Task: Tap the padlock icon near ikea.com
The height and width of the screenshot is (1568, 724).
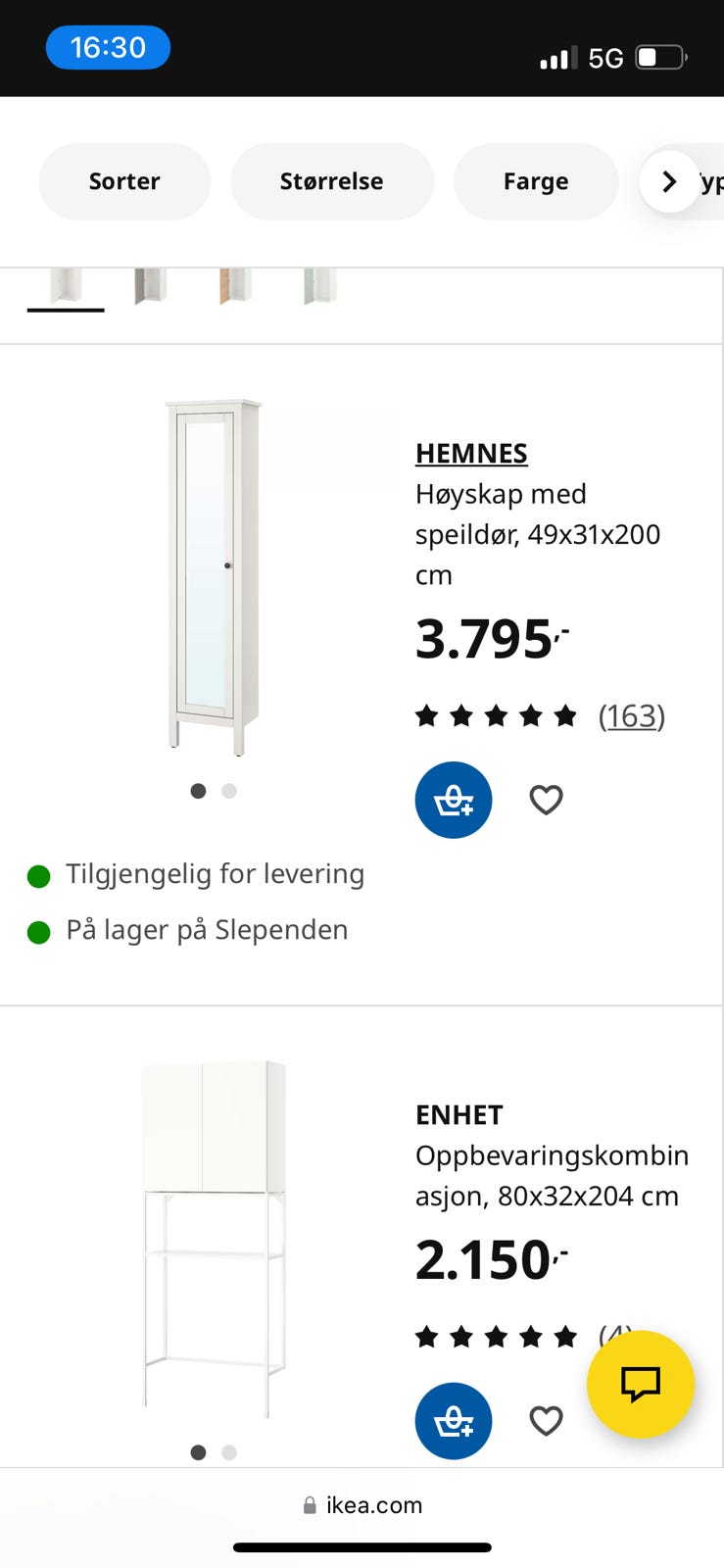Action: [309, 1504]
